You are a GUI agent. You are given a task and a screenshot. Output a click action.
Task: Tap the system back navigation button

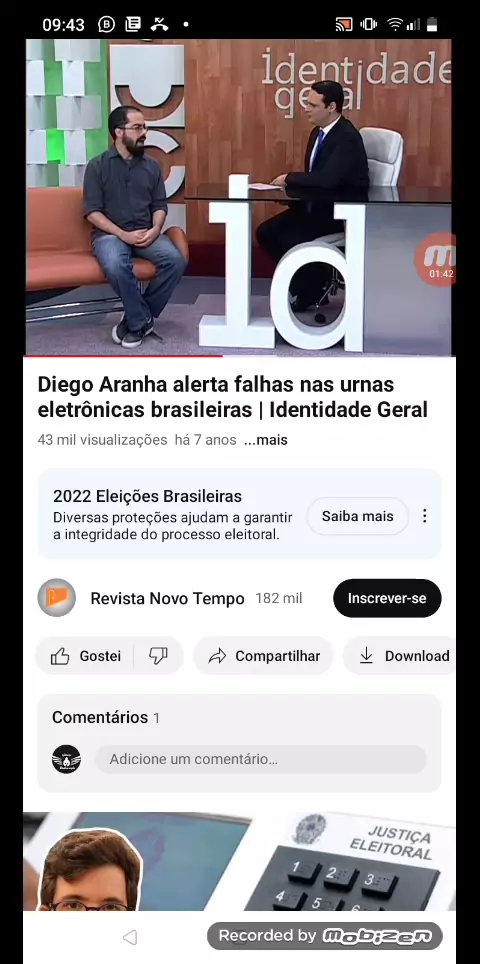pos(130,937)
